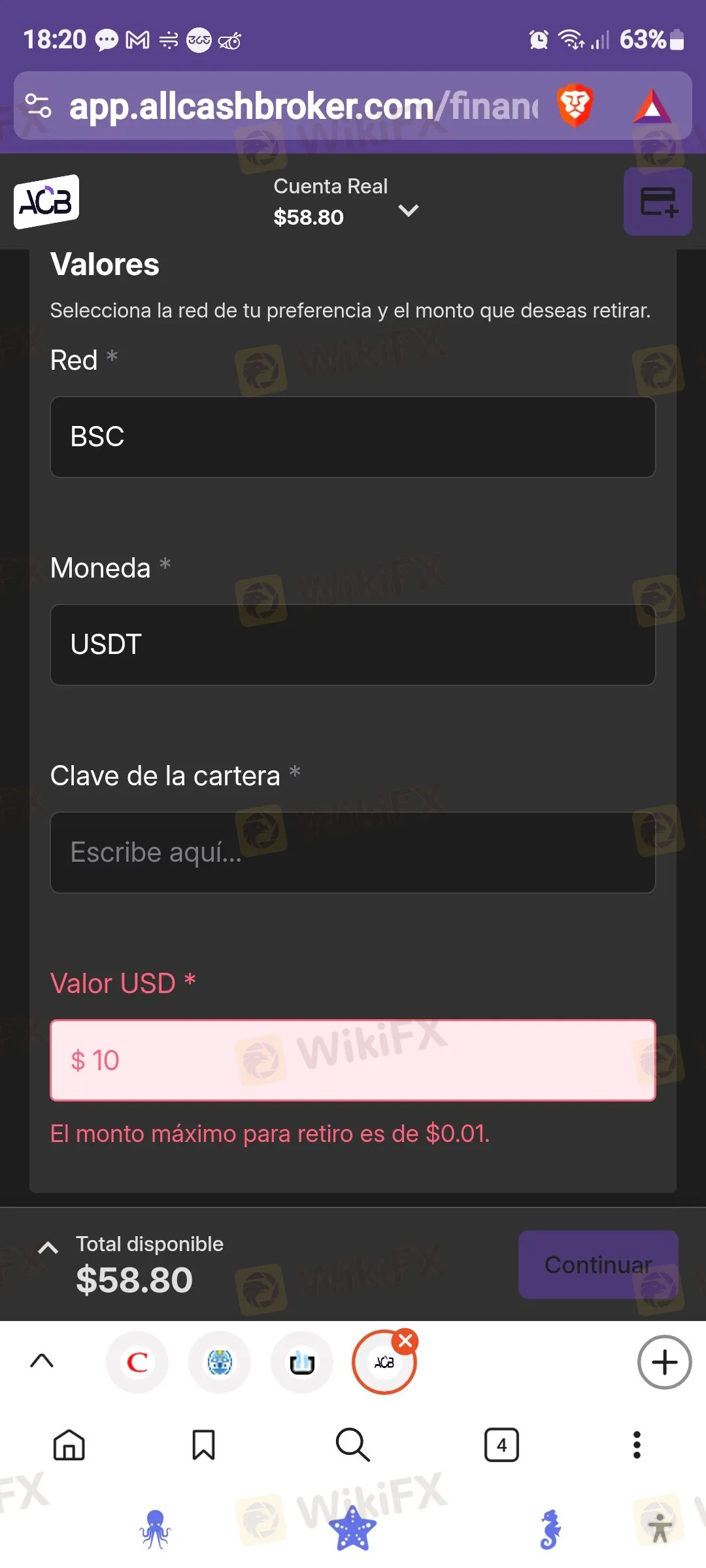Open site settings icon in address bar
The height and width of the screenshot is (1568, 706).
point(38,106)
